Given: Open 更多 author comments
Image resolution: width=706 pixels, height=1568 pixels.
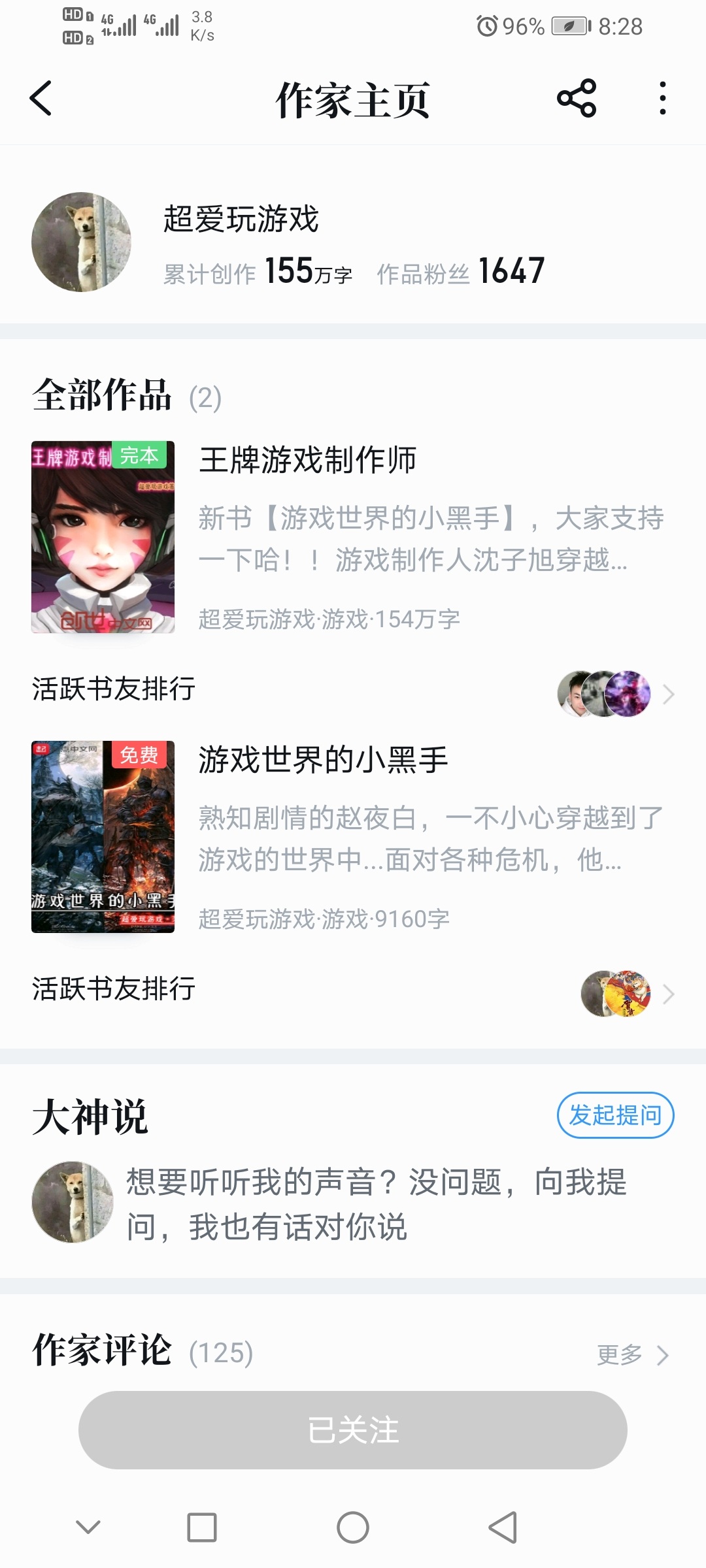Looking at the screenshot, I should pos(633,1354).
